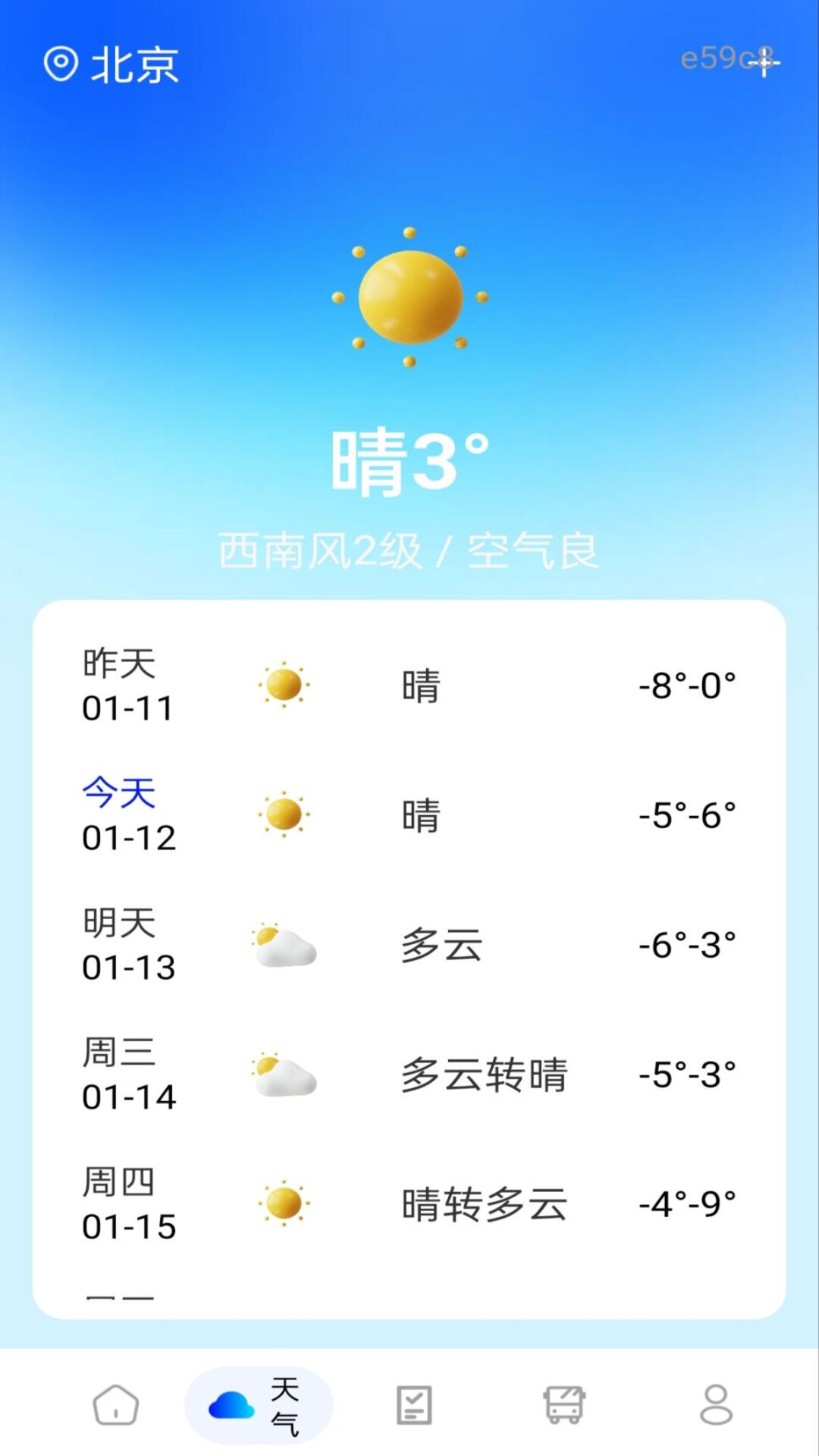Open the bus icon in bottom navigation
Image resolution: width=819 pixels, height=1456 pixels.
tap(564, 1404)
